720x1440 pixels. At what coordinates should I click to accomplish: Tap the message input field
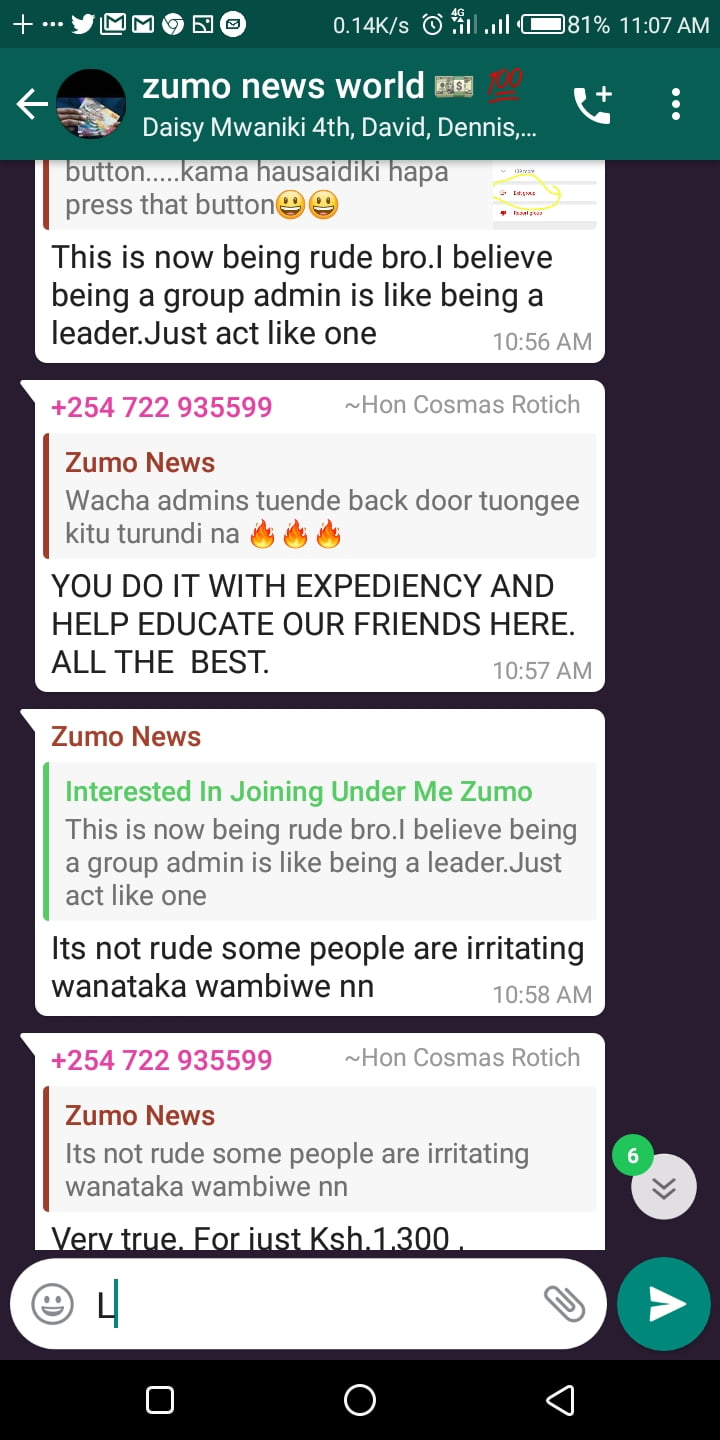click(320, 1304)
